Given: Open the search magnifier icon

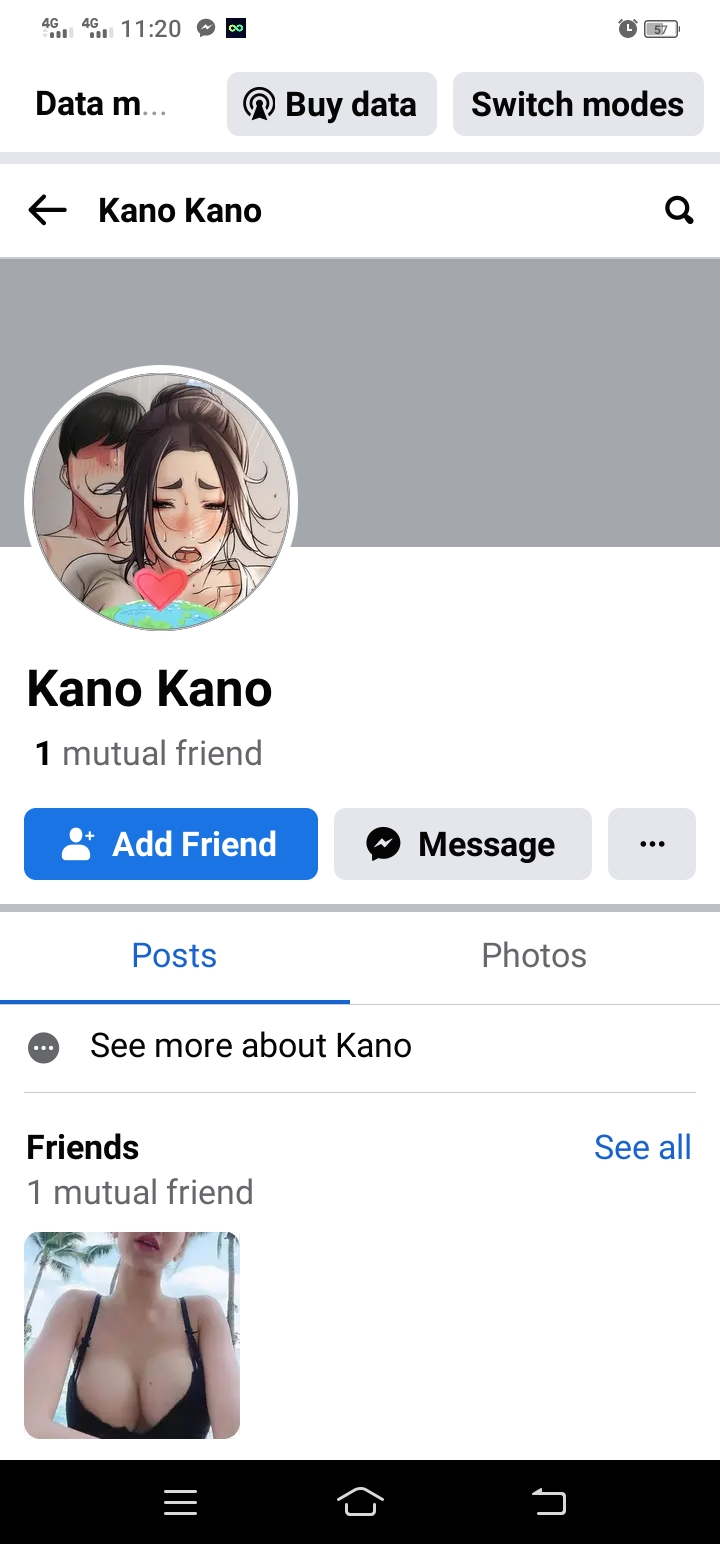Looking at the screenshot, I should click(x=679, y=210).
